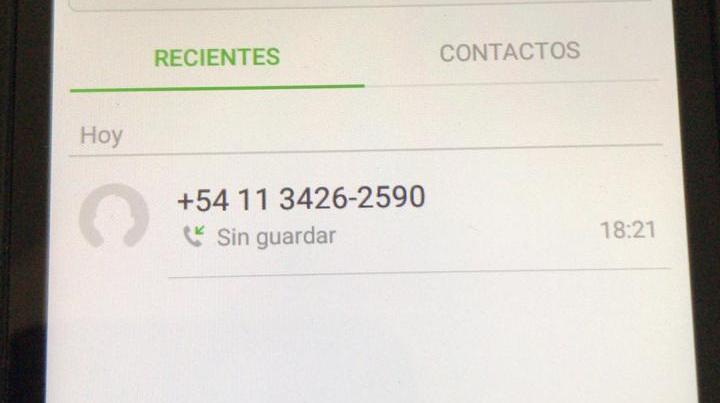Image resolution: width=720 pixels, height=403 pixels.
Task: Tap the avatar of the unsaved number
Action: (114, 216)
